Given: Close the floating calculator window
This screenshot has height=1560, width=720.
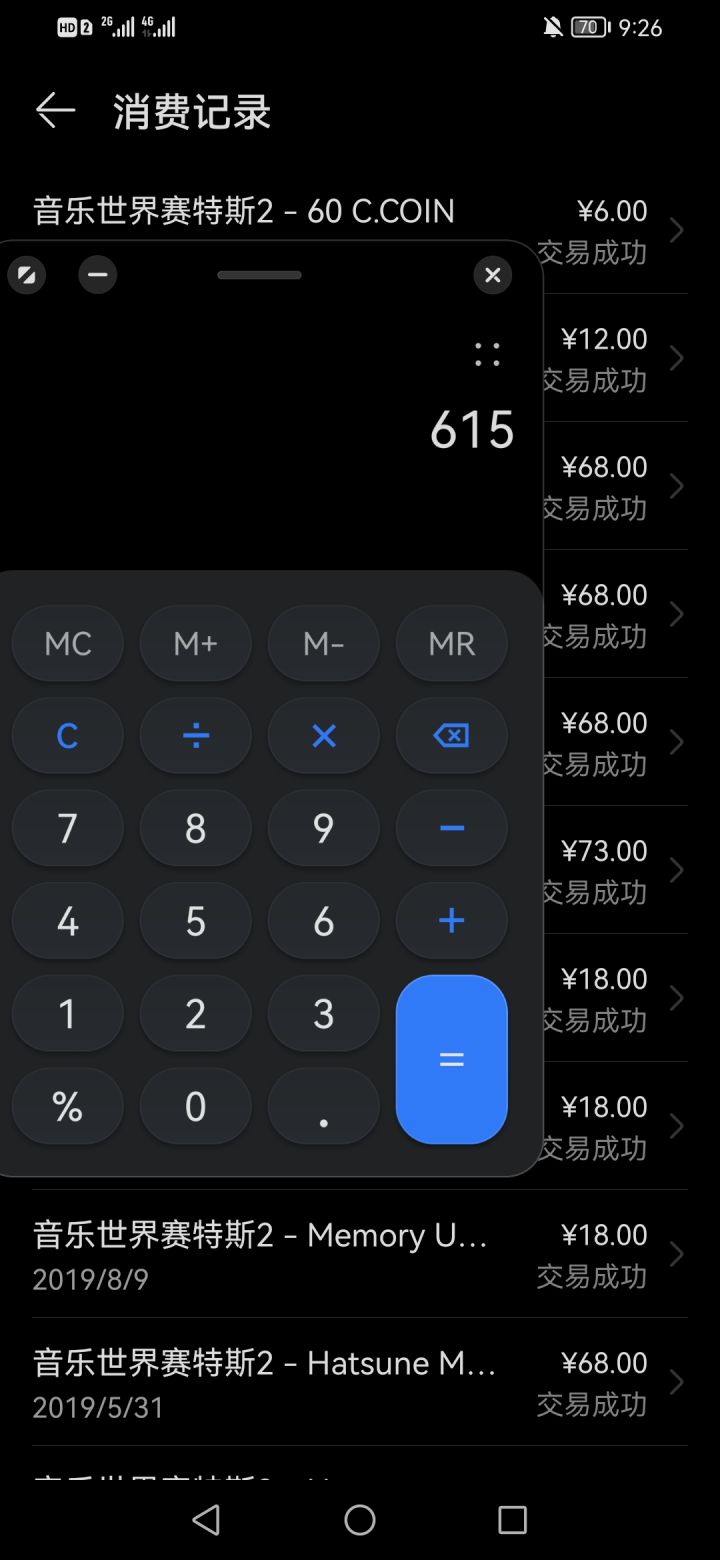Looking at the screenshot, I should click(x=492, y=275).
